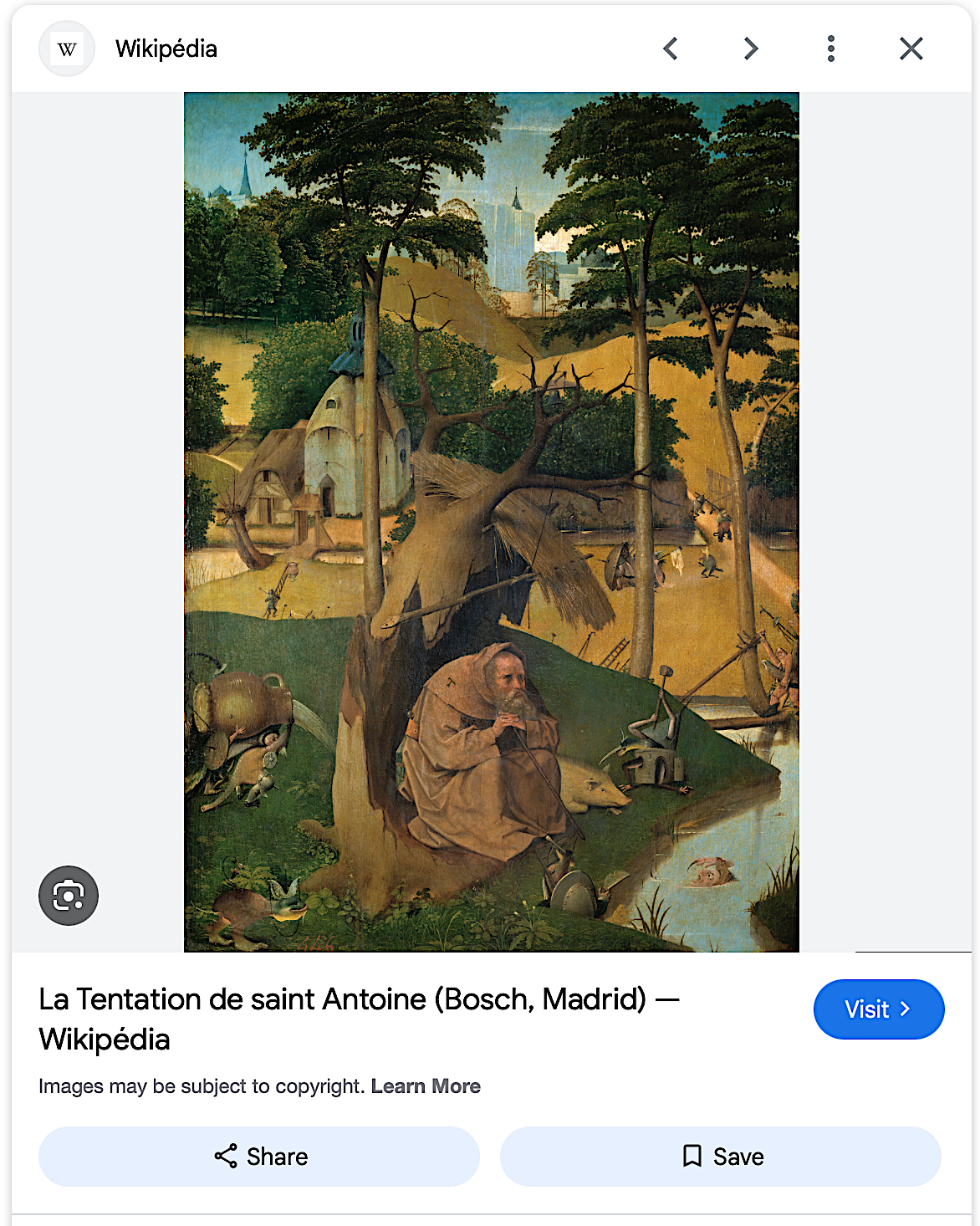The height and width of the screenshot is (1226, 980).
Task: Save this image to collections
Action: pos(721,1157)
